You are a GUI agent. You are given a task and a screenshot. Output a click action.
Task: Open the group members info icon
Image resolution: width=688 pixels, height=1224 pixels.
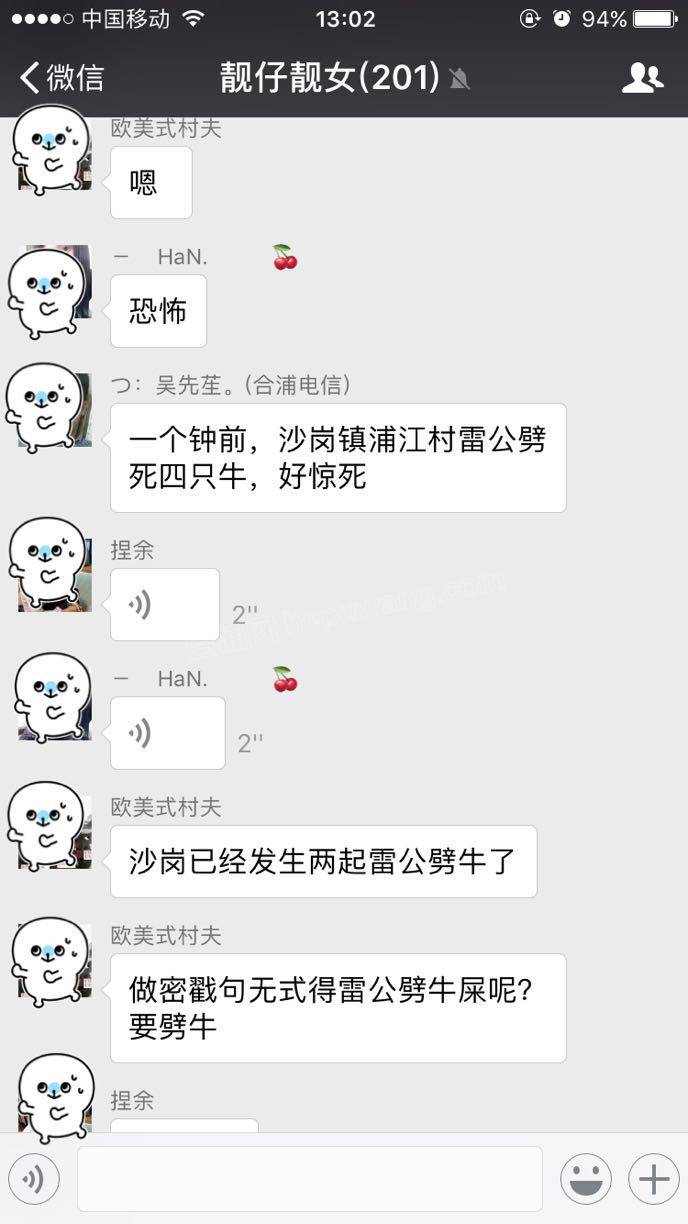pos(642,78)
